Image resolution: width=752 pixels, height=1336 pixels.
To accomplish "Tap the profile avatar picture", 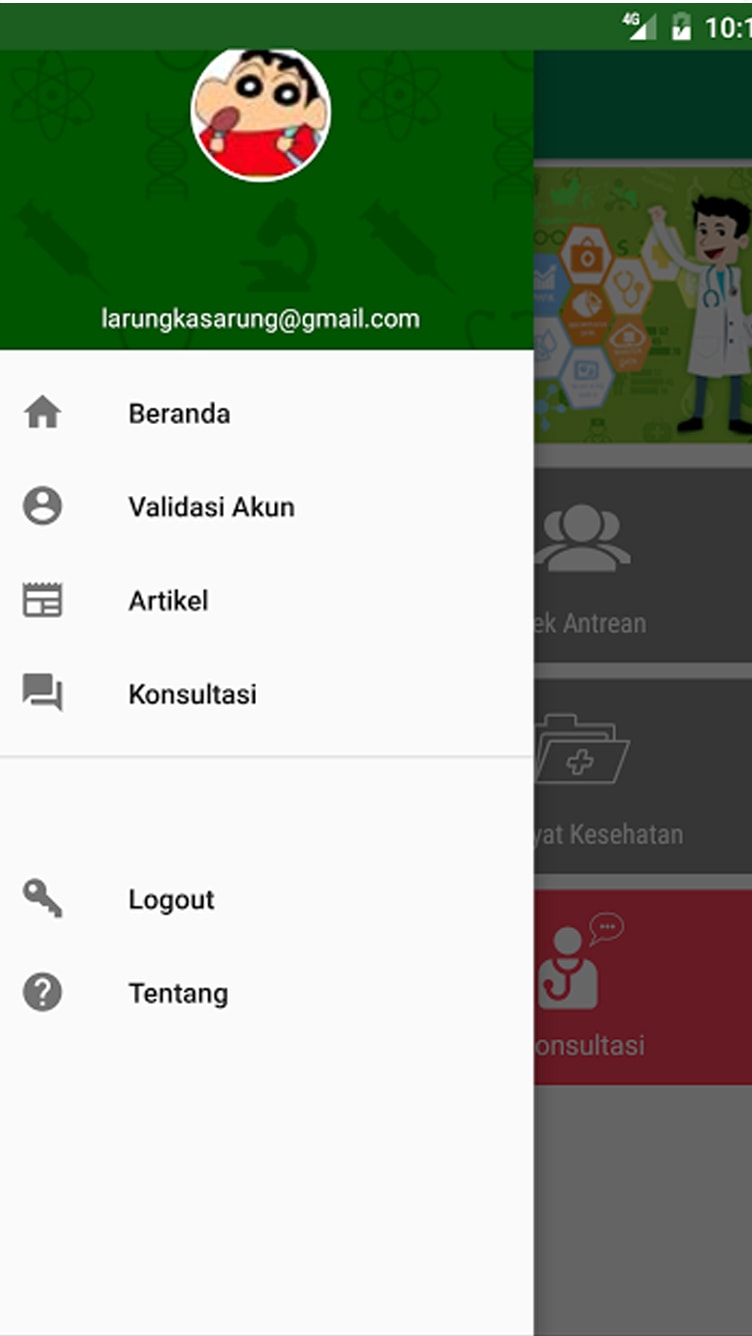I will click(260, 115).
